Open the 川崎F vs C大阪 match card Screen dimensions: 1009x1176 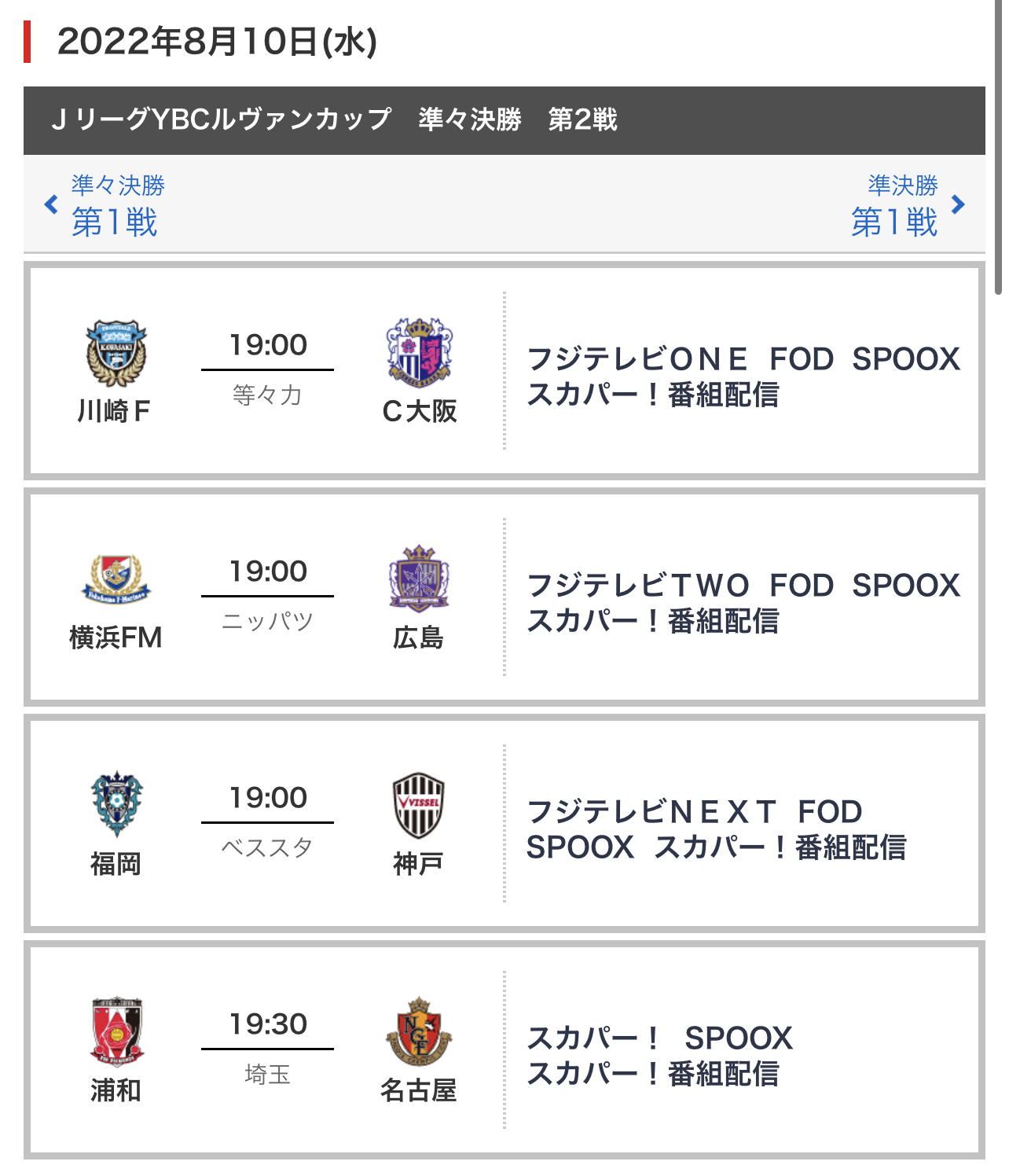pyautogui.click(x=504, y=371)
